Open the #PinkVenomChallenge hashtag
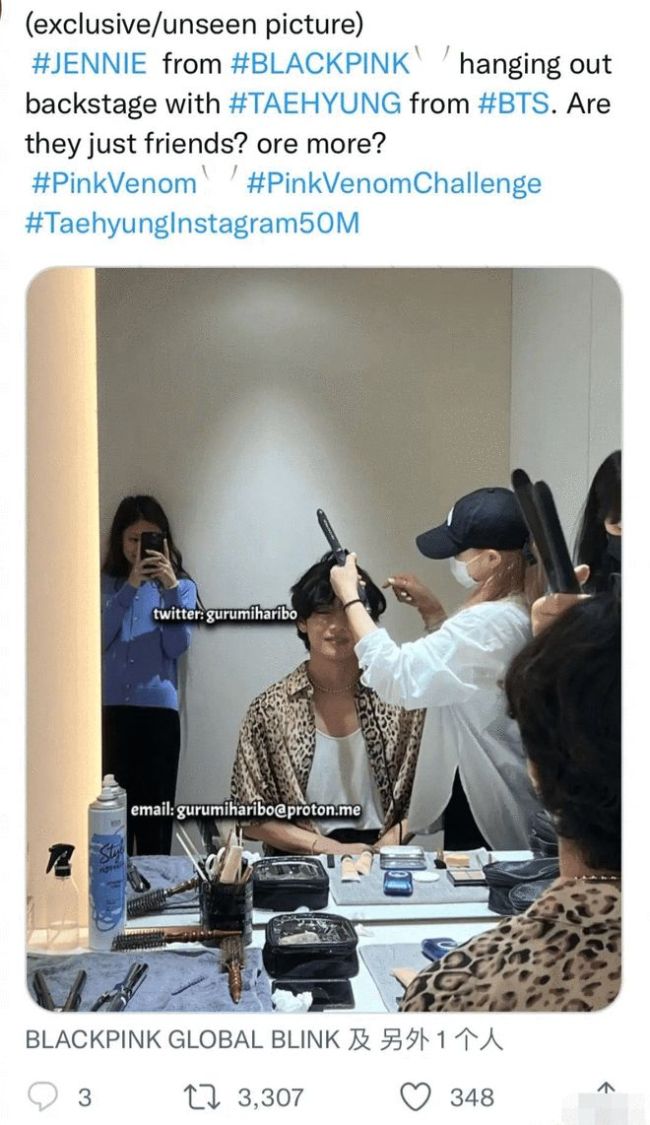Viewport: 650px width, 1125px height. pos(393,184)
